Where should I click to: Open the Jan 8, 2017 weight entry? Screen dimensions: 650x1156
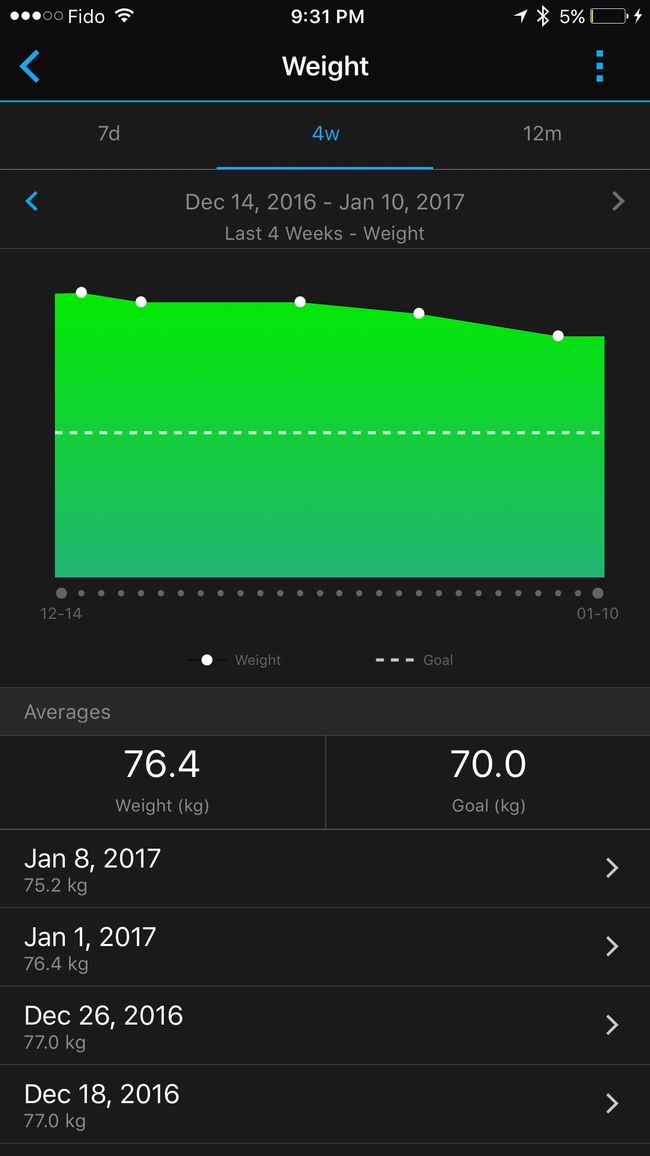pyautogui.click(x=325, y=868)
